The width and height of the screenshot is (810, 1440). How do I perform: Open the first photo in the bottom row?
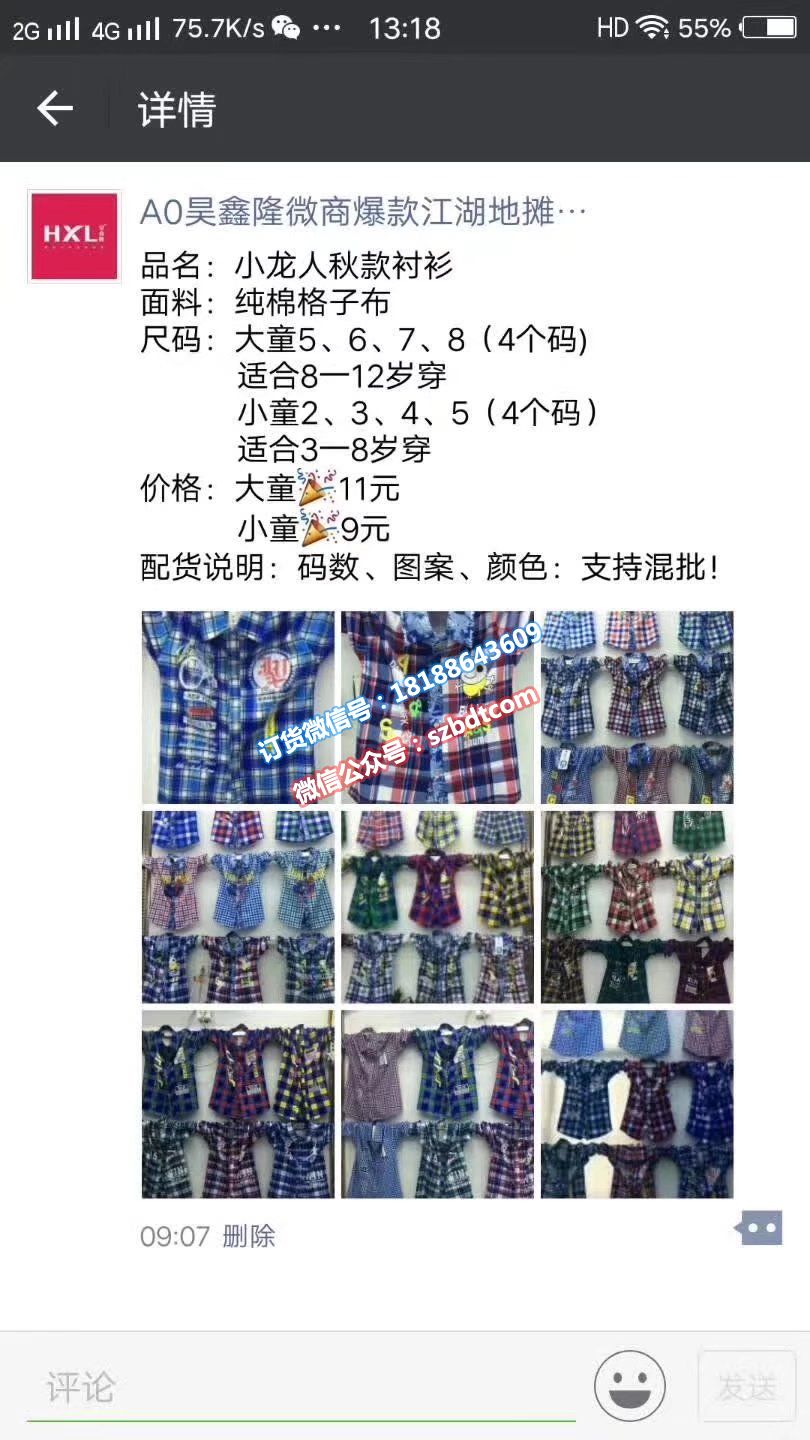coord(238,1104)
